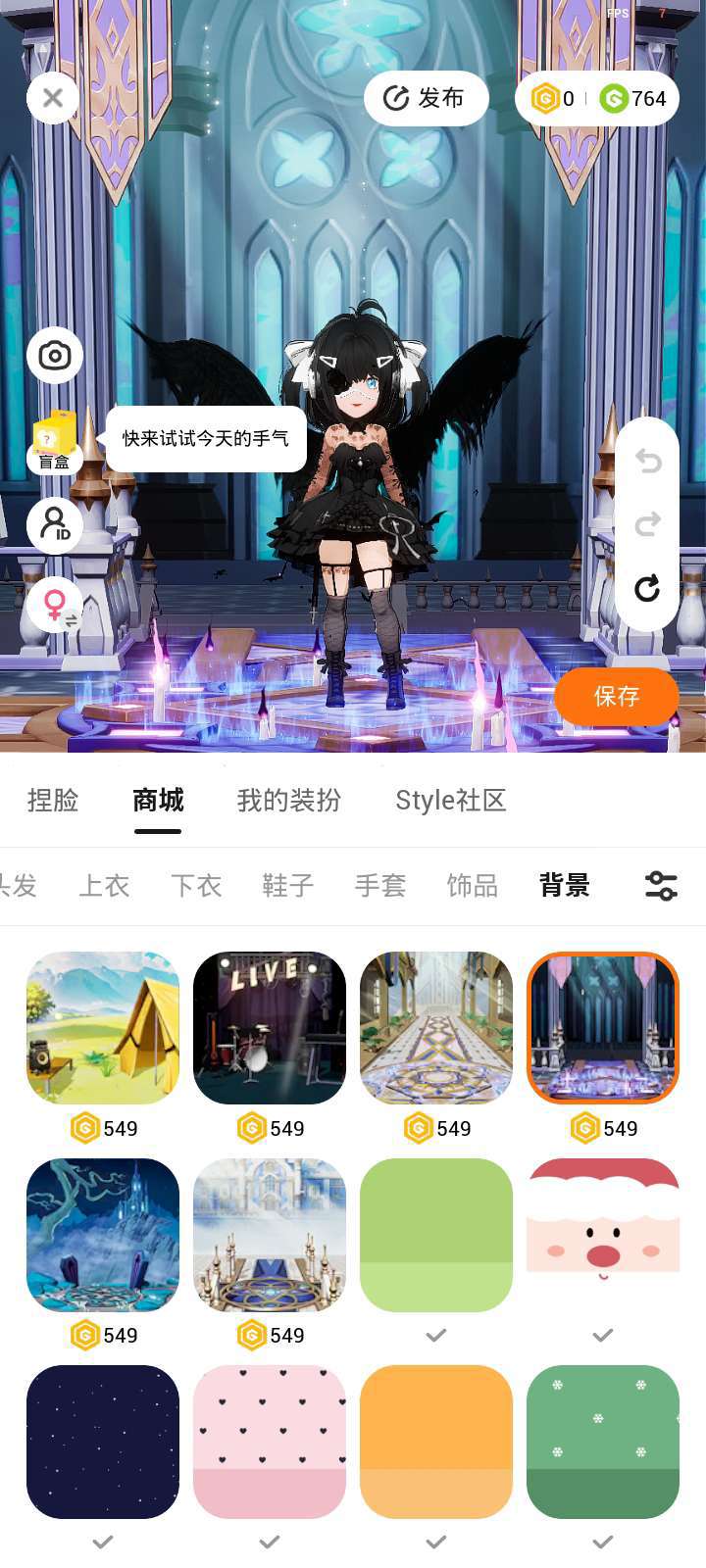Redo the last change
The height and width of the screenshot is (1568, 706).
click(x=647, y=525)
